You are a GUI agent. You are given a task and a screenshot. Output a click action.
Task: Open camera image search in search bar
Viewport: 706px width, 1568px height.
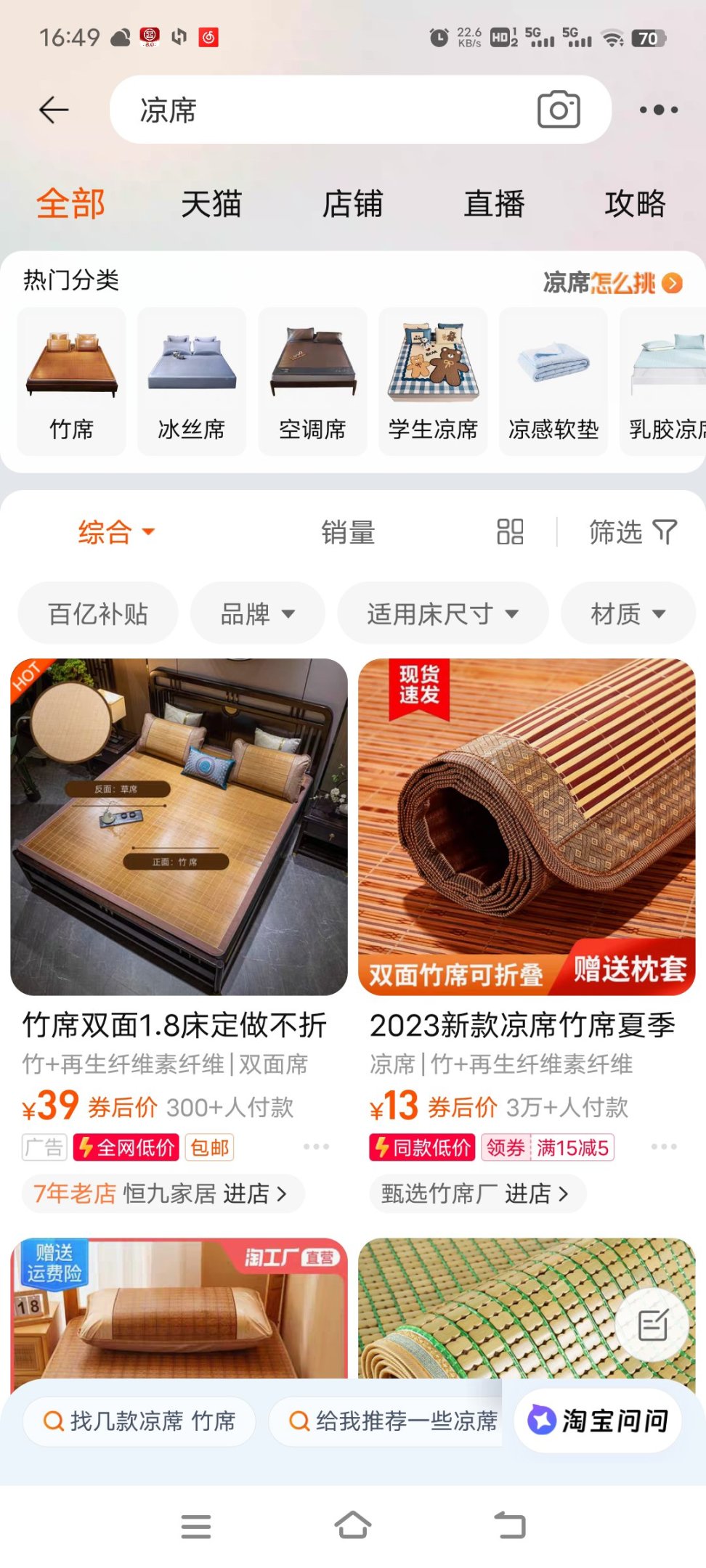[558, 110]
